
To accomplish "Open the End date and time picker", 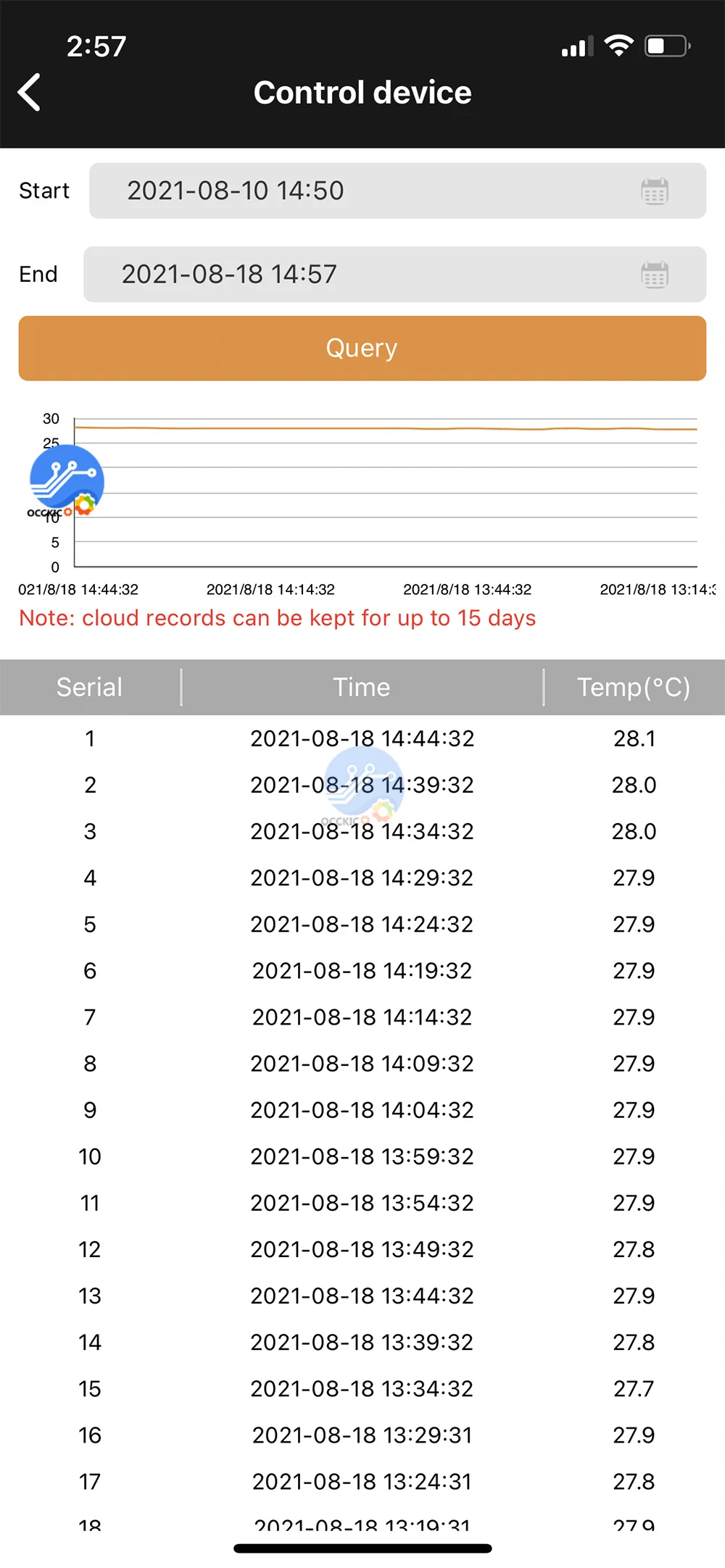I will pyautogui.click(x=394, y=274).
